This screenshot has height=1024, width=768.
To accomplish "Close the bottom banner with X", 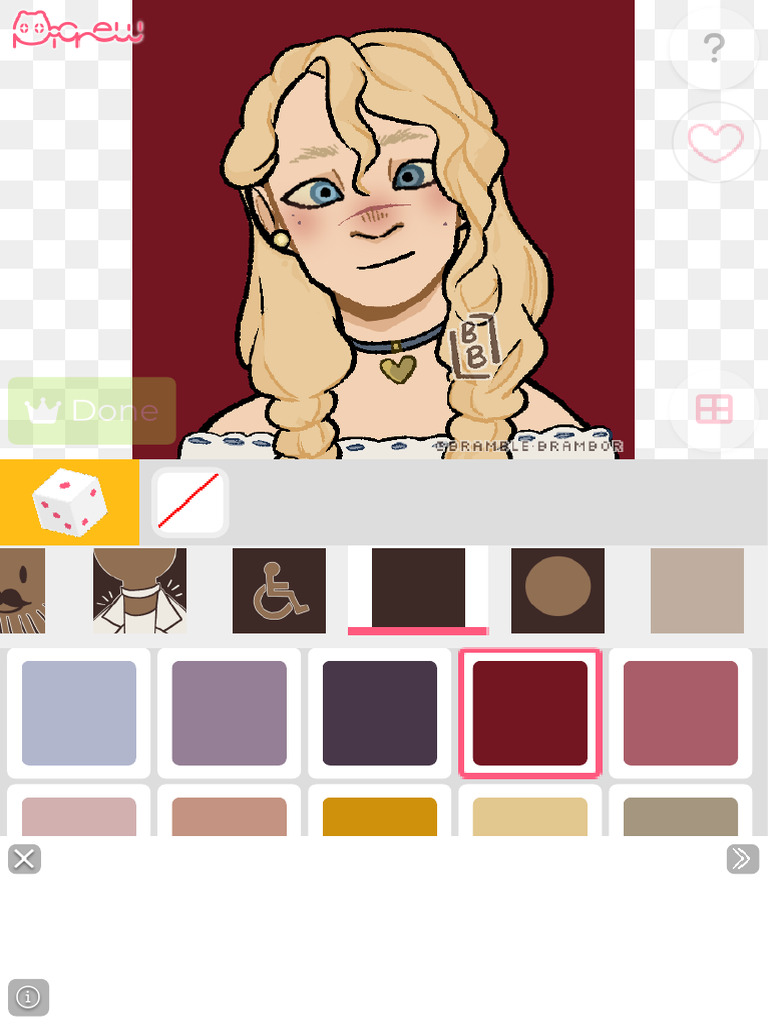I will point(25,859).
